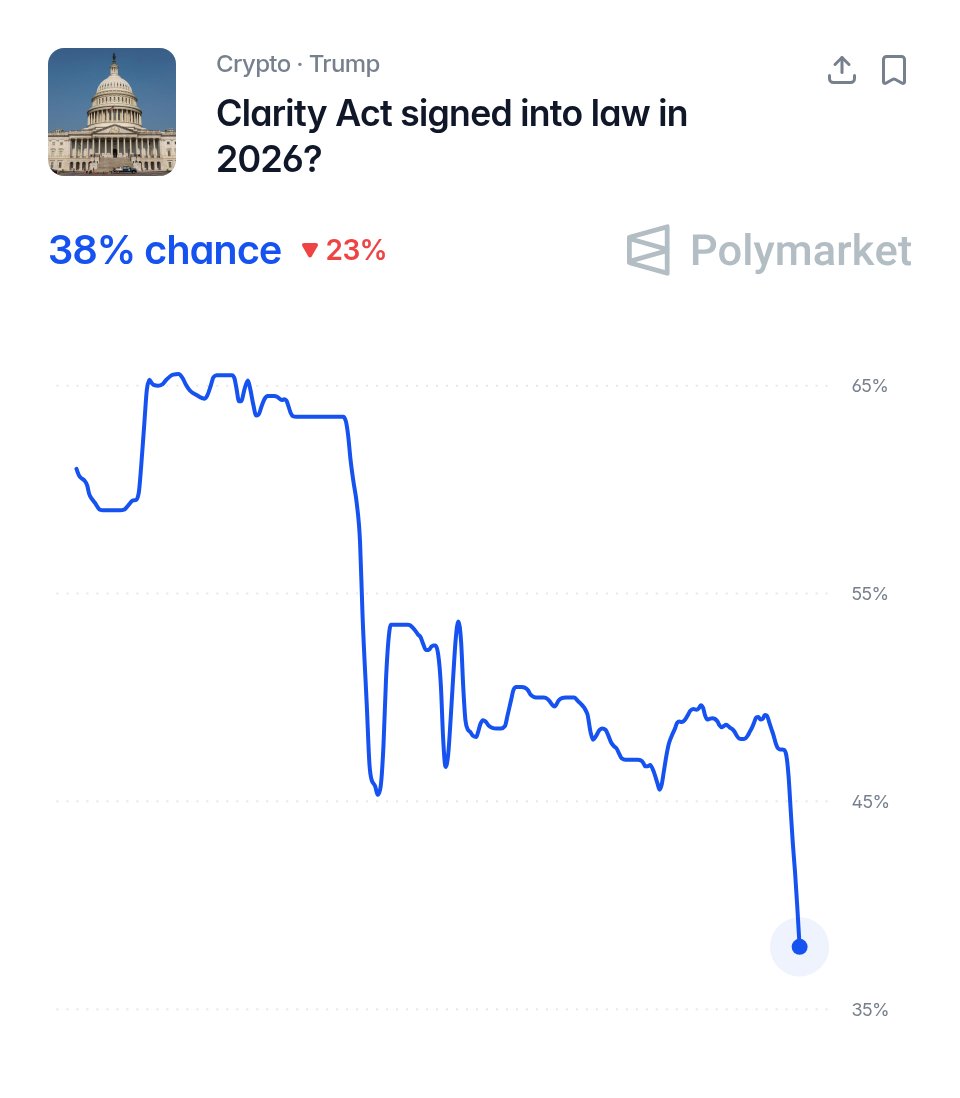Screen dimensions: 960x1098
Task: Open the Capitol building market image
Action: pyautogui.click(x=111, y=111)
